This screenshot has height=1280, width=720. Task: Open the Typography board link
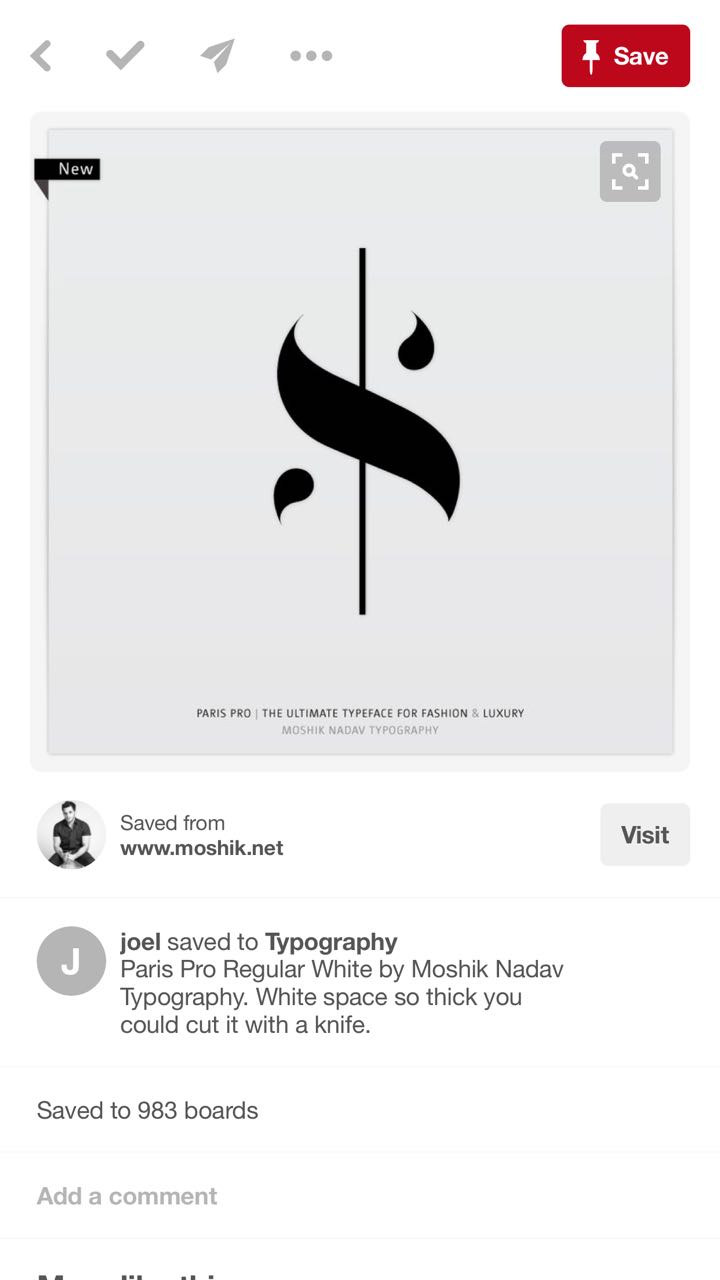coord(331,942)
